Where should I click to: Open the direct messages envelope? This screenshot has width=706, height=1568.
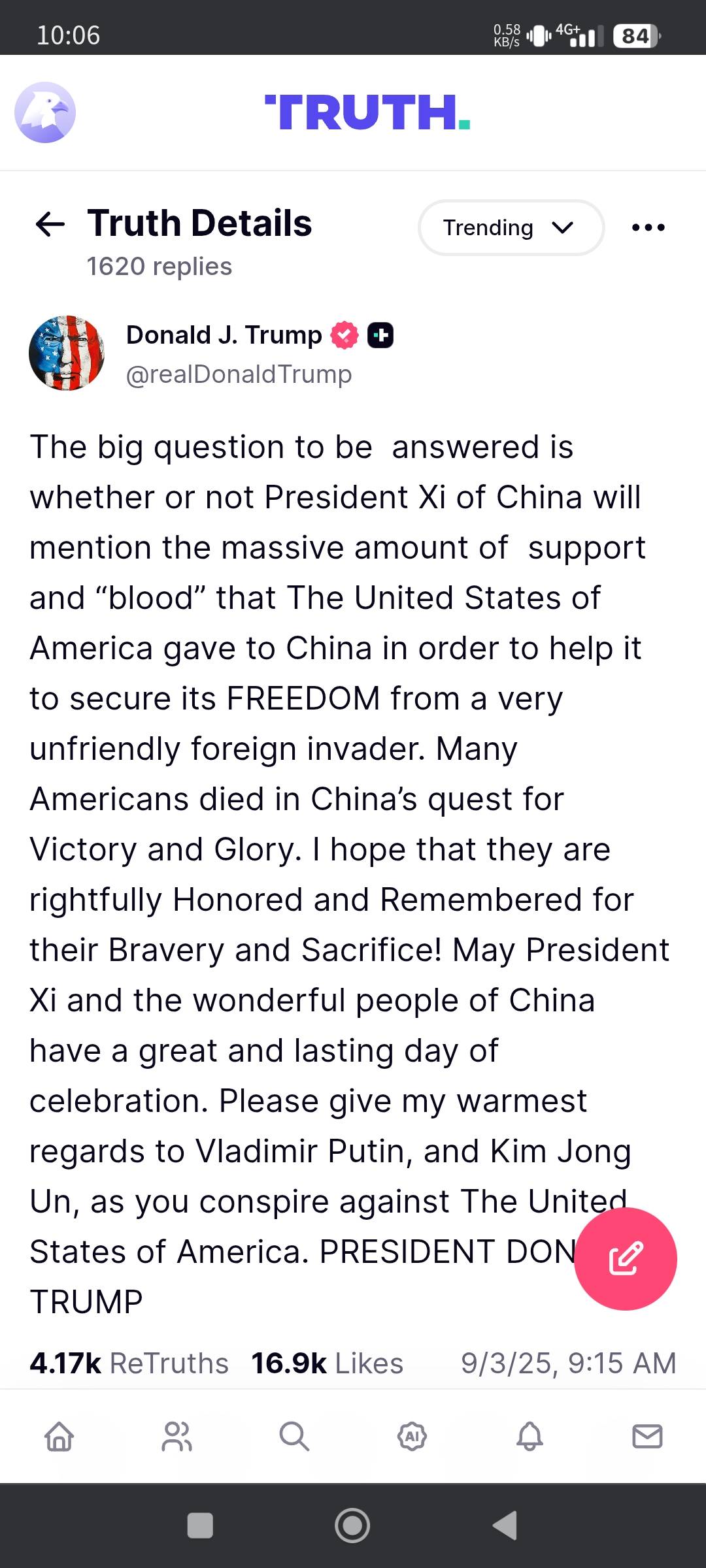647,1436
